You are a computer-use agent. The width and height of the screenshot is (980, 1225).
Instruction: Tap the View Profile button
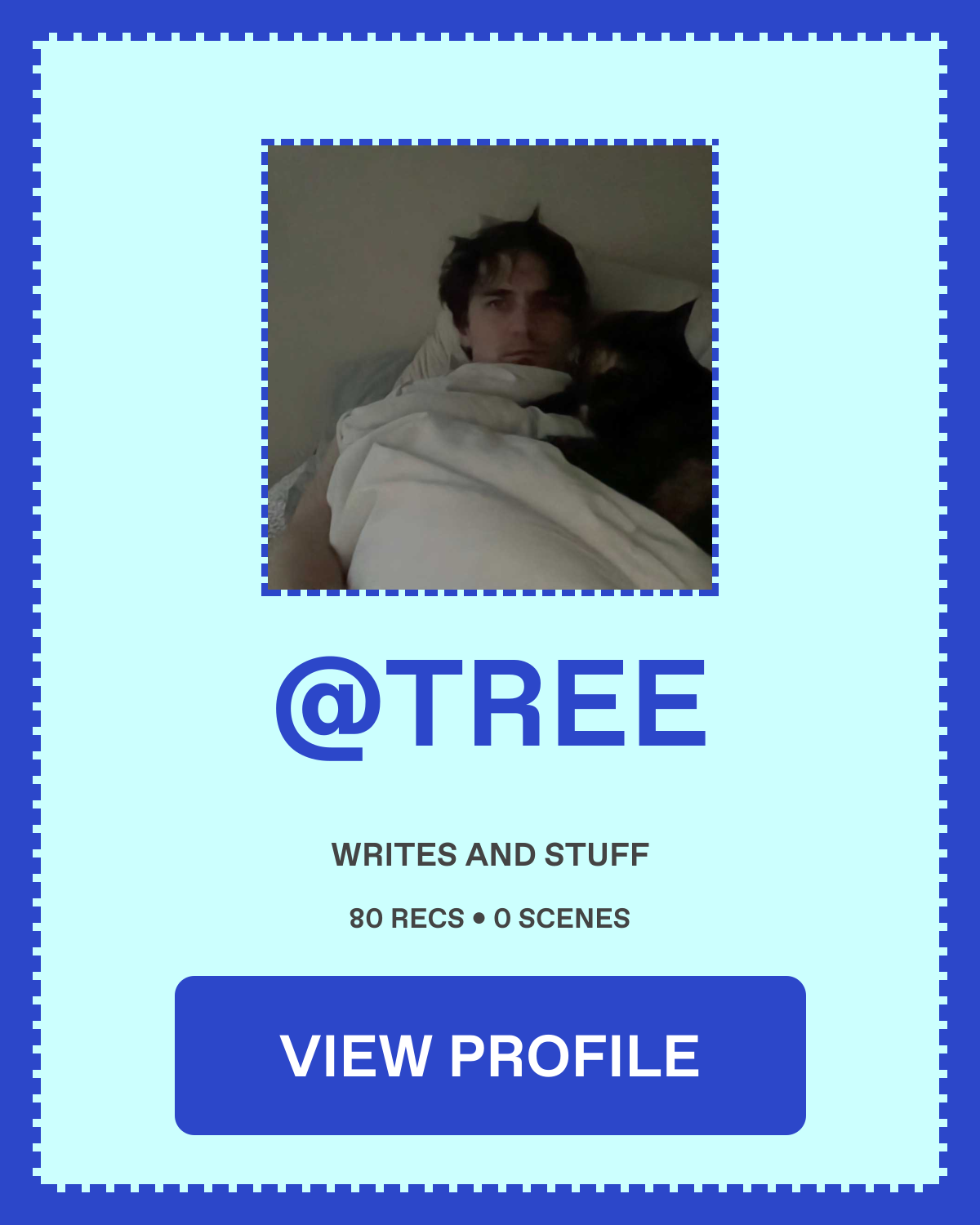click(x=490, y=1055)
